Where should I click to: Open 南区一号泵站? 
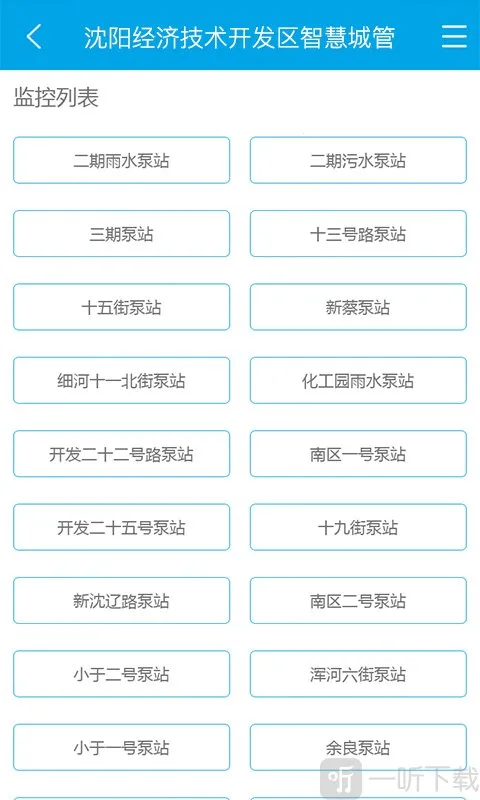tap(358, 454)
